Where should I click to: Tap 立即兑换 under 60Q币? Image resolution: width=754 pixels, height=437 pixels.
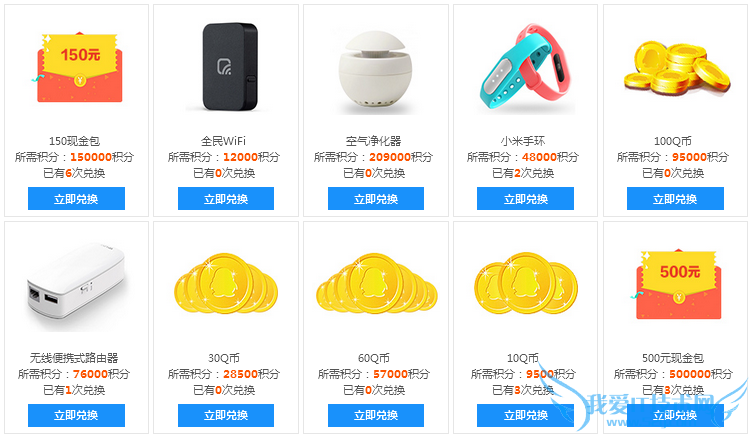[x=375, y=415]
